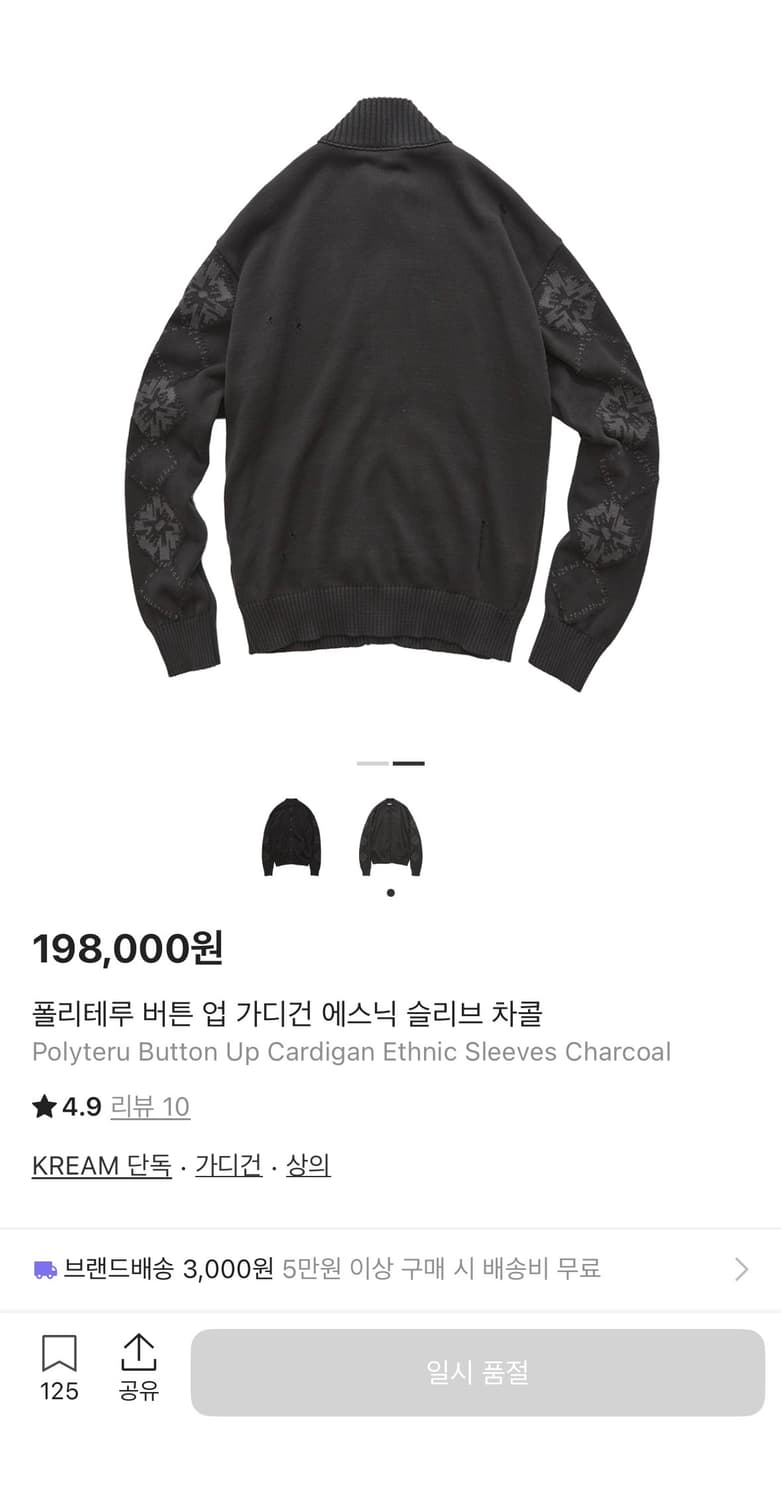Open shipping details via the right chevron
This screenshot has height=1500, width=781.
point(742,1268)
